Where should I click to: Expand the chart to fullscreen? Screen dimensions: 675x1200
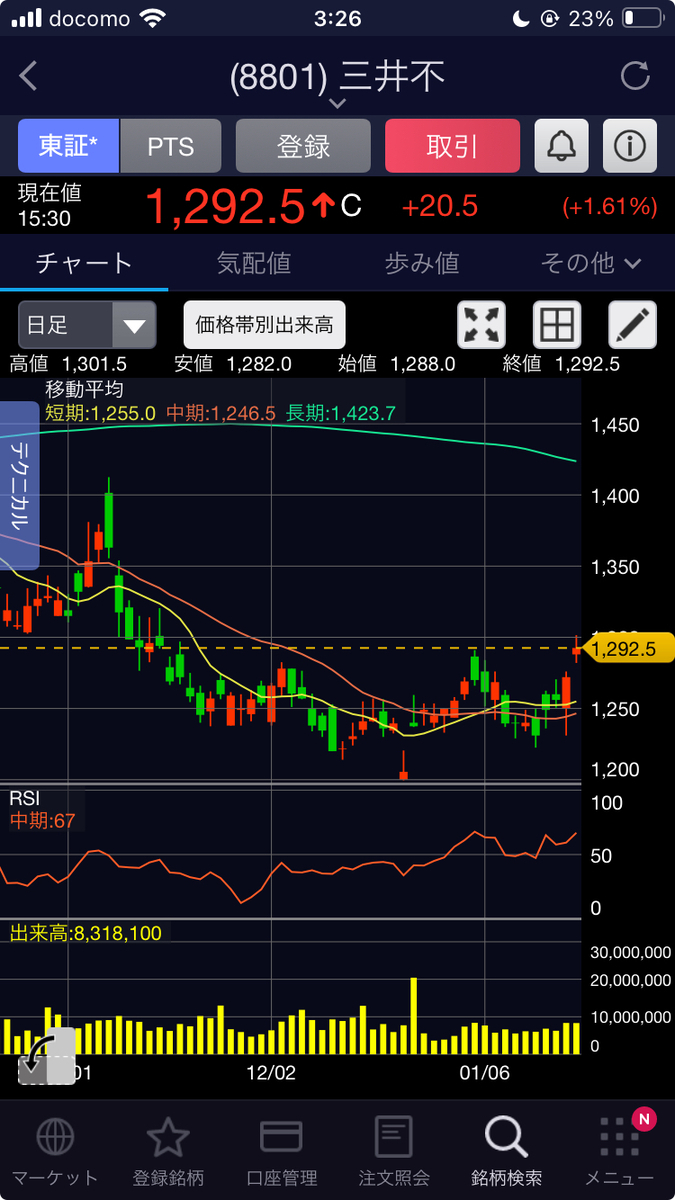pos(482,325)
